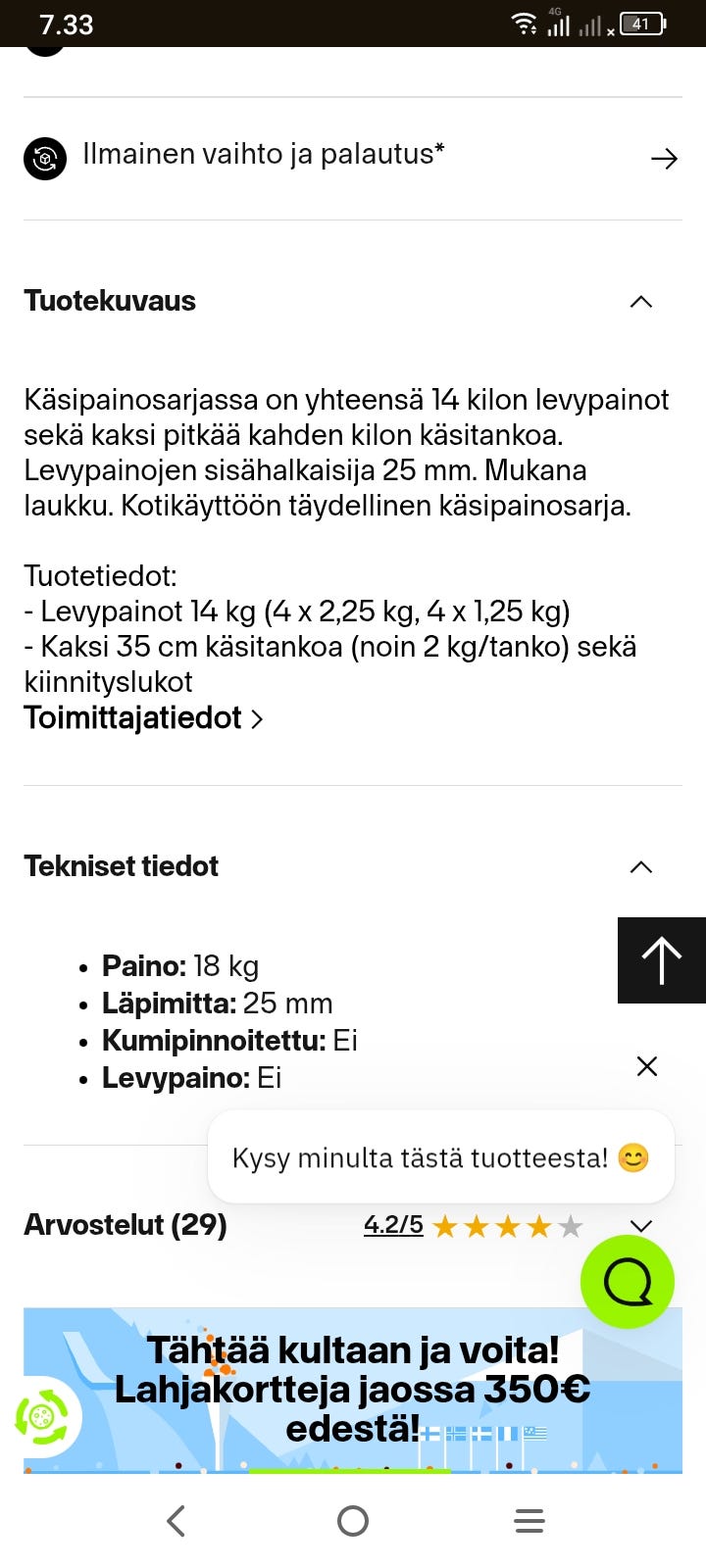Tap the Wi-Fi status icon
This screenshot has height=1568, width=706.
[x=526, y=22]
